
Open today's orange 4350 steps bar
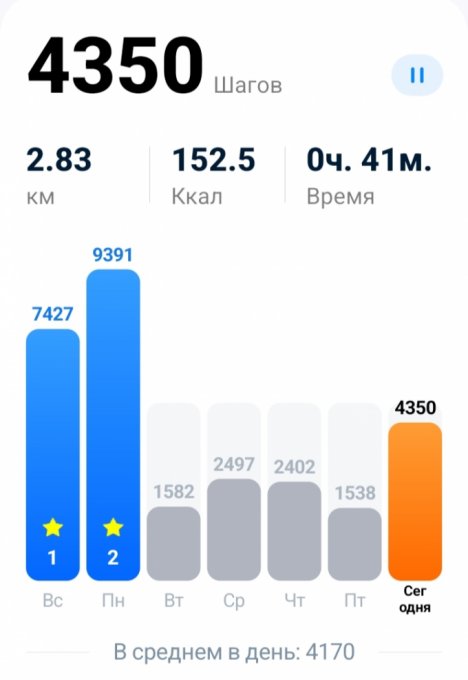tap(415, 501)
